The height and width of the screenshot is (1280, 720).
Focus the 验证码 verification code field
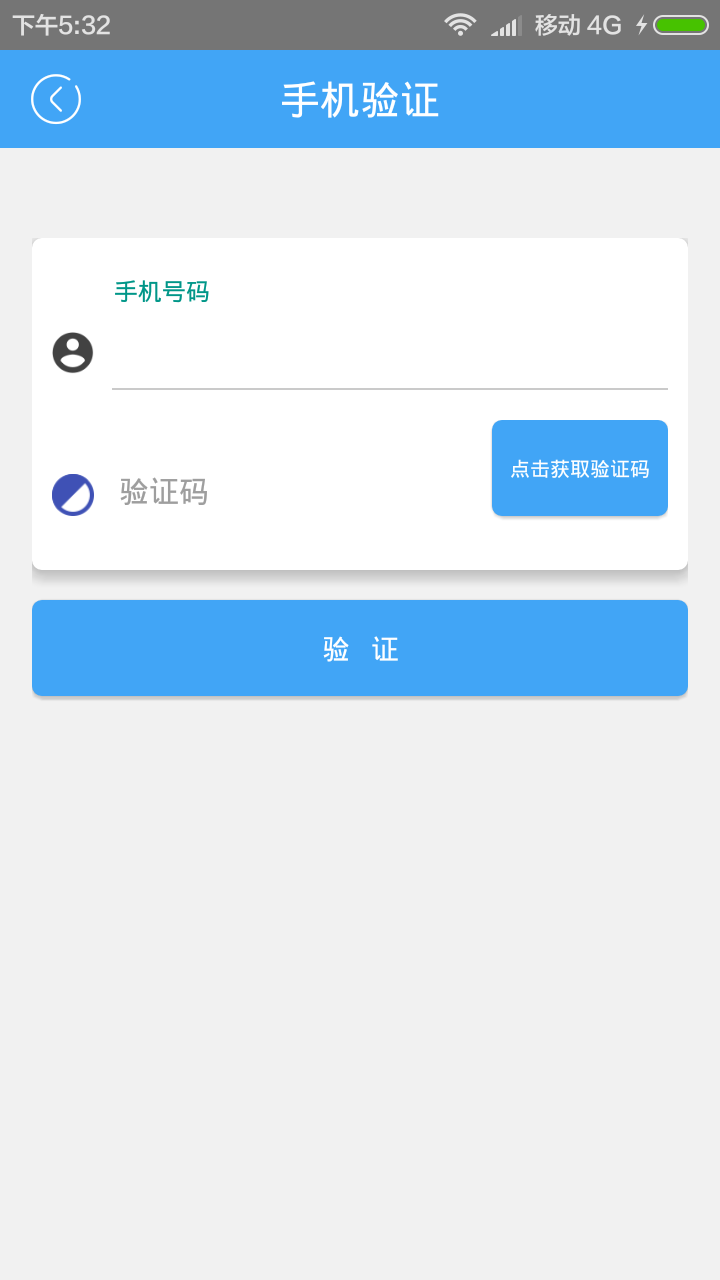[x=300, y=492]
